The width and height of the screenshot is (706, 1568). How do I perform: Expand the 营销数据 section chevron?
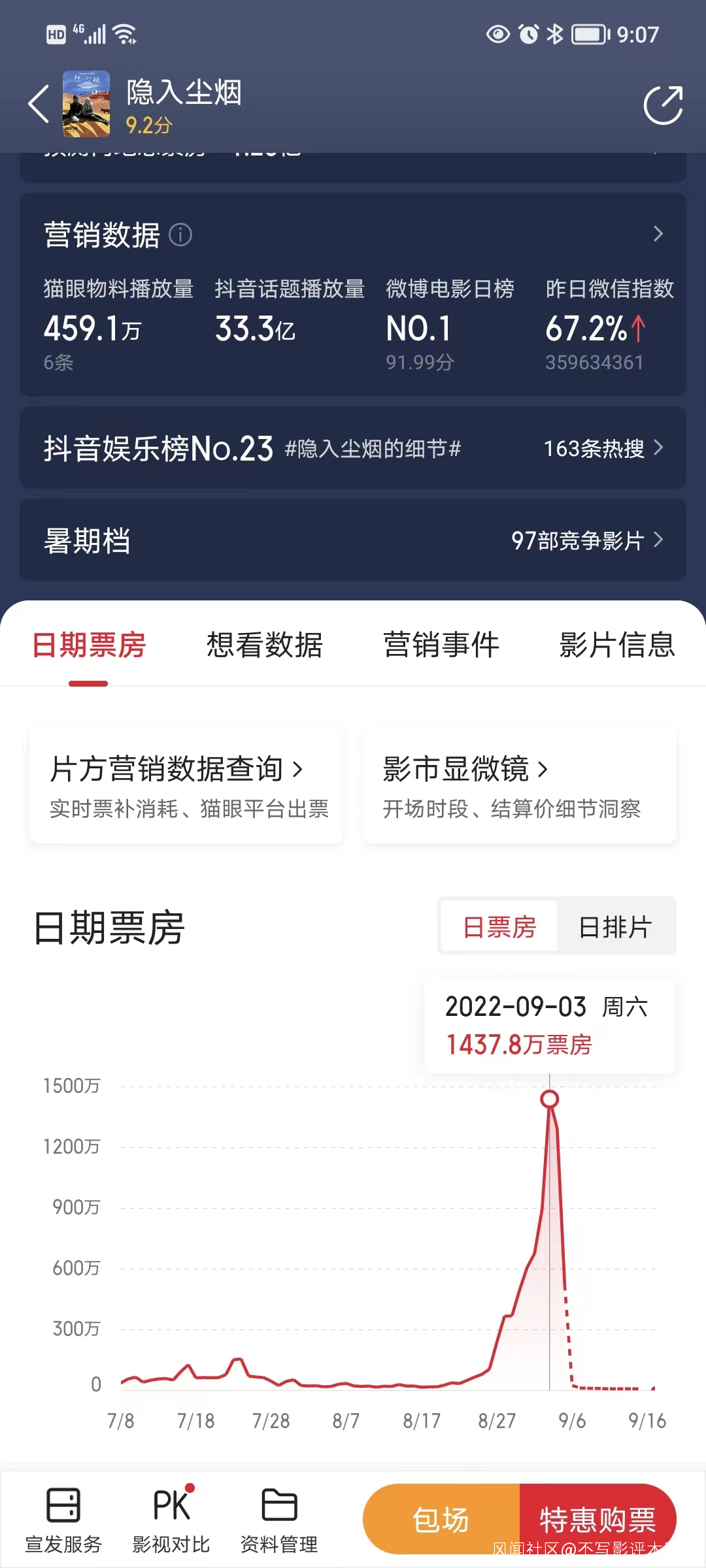coord(658,234)
